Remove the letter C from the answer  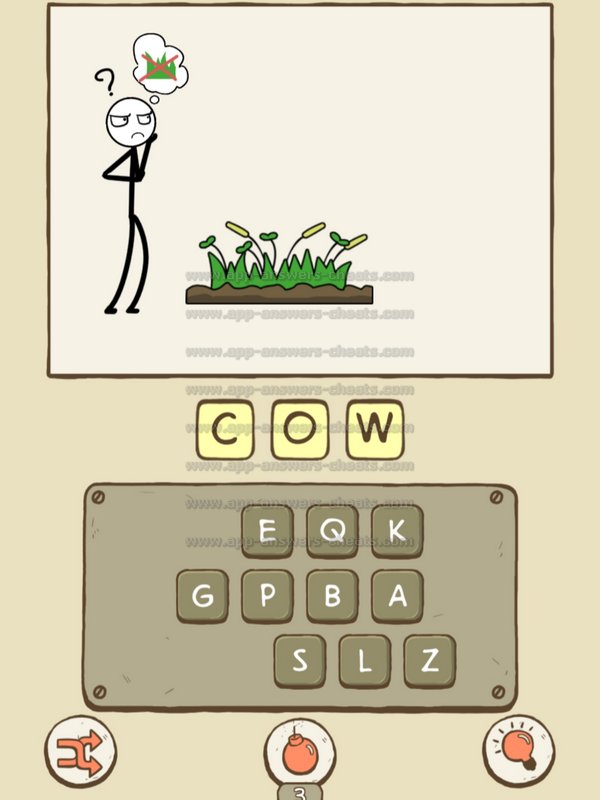226,430
